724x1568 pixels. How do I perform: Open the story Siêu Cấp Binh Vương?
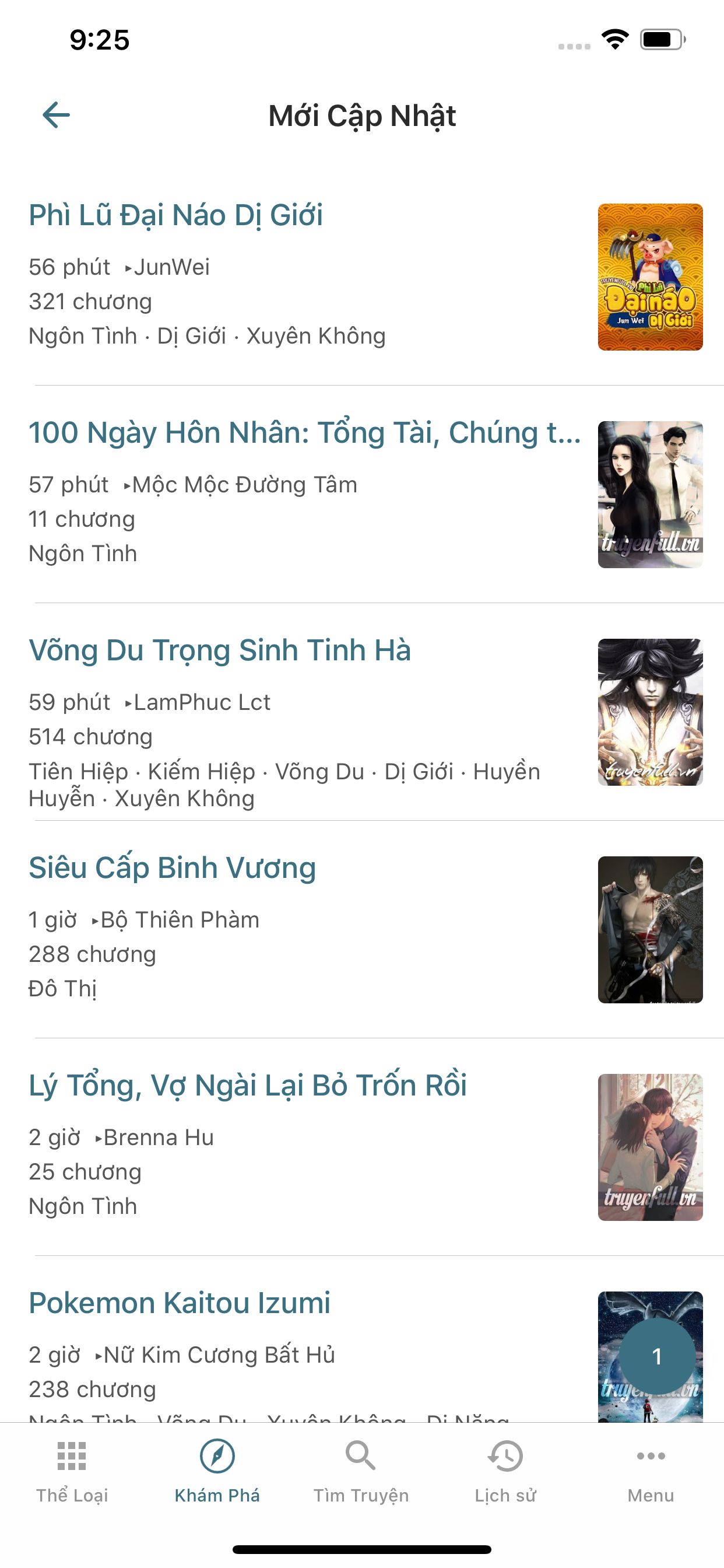point(172,868)
